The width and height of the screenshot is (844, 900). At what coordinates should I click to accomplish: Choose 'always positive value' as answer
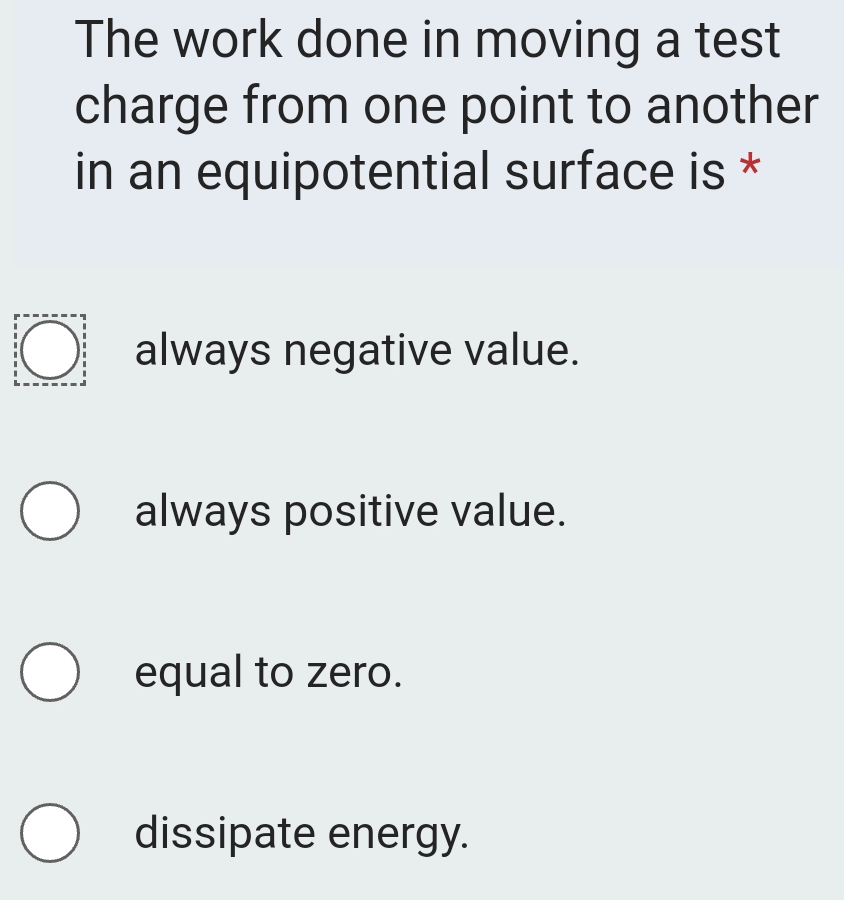(x=50, y=512)
